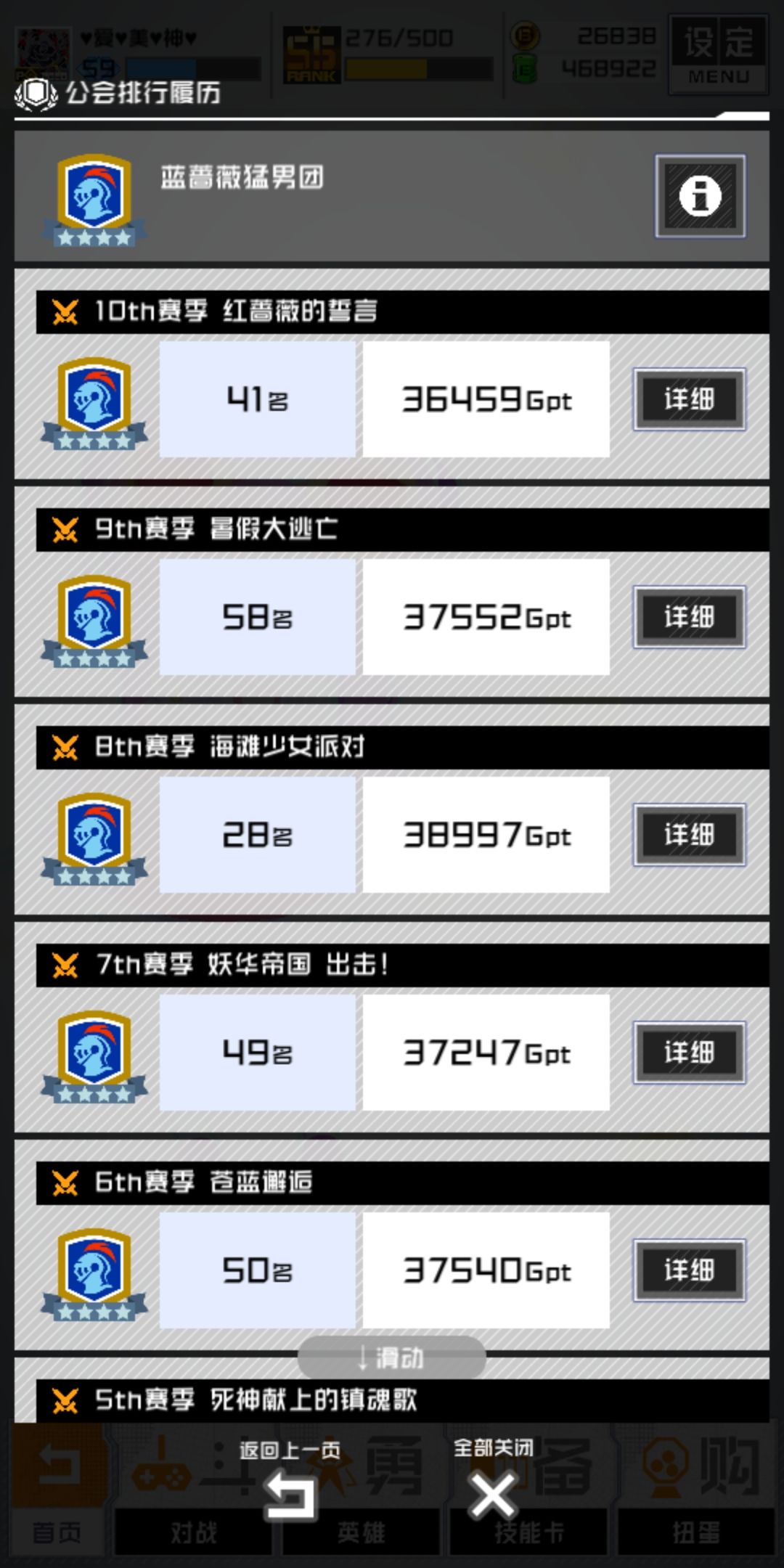Close all windows with 全部关闭

[x=493, y=1481]
